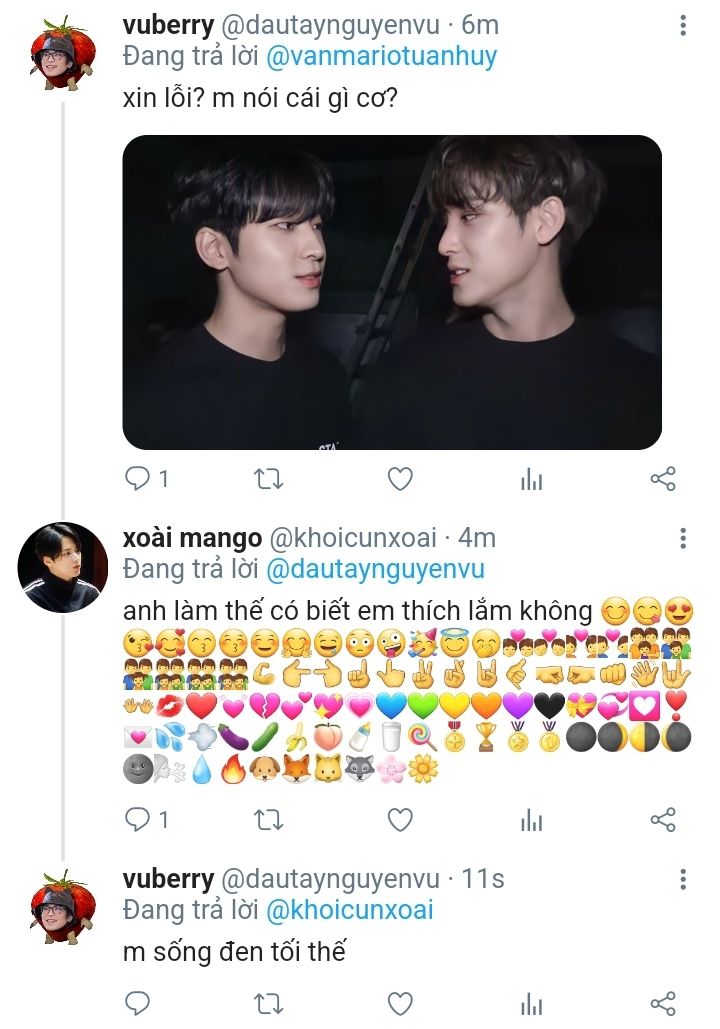Like the "m sống đen tối thế" tweet

400,1004
